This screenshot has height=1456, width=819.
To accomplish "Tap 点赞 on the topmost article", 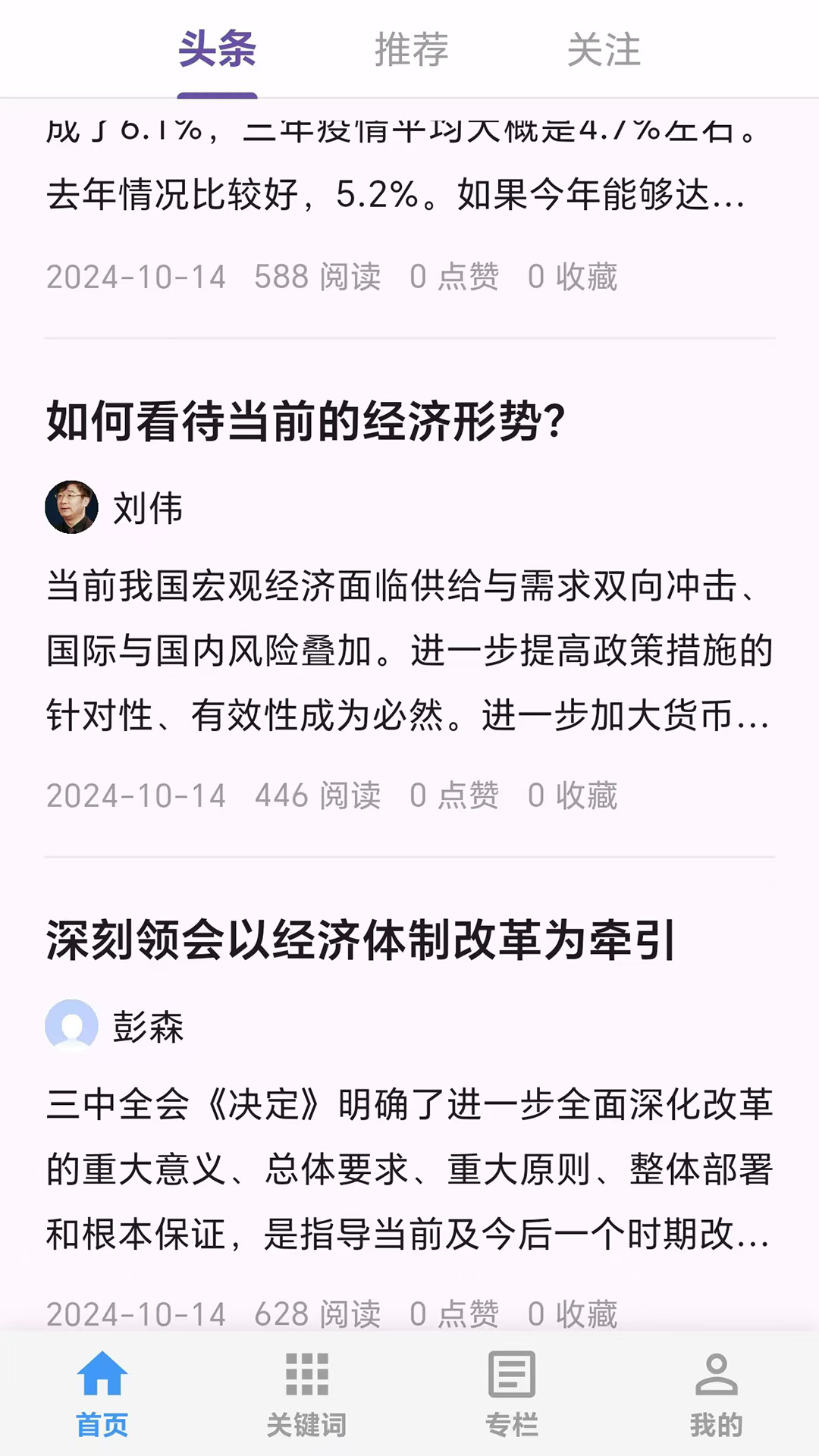I will click(455, 277).
